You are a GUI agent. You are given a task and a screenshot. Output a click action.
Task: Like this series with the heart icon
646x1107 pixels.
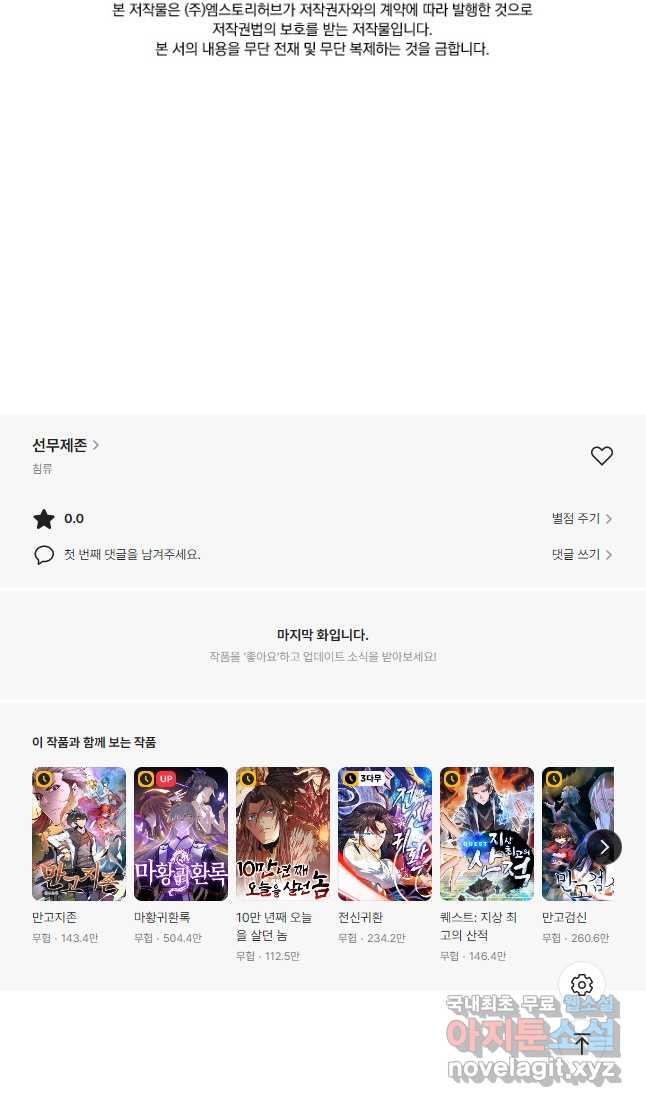(602, 456)
